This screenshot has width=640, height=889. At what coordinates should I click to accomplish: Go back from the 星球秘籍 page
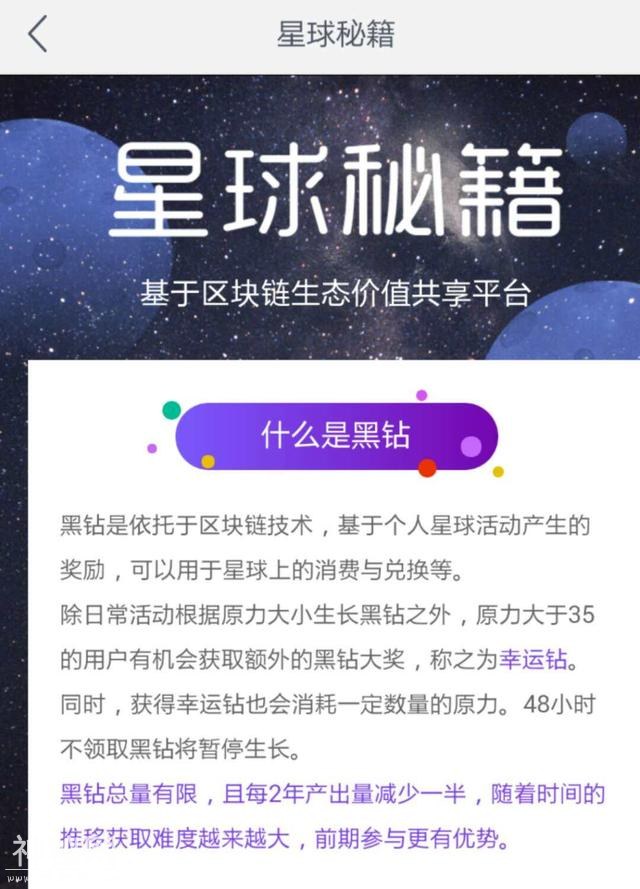pyautogui.click(x=38, y=35)
